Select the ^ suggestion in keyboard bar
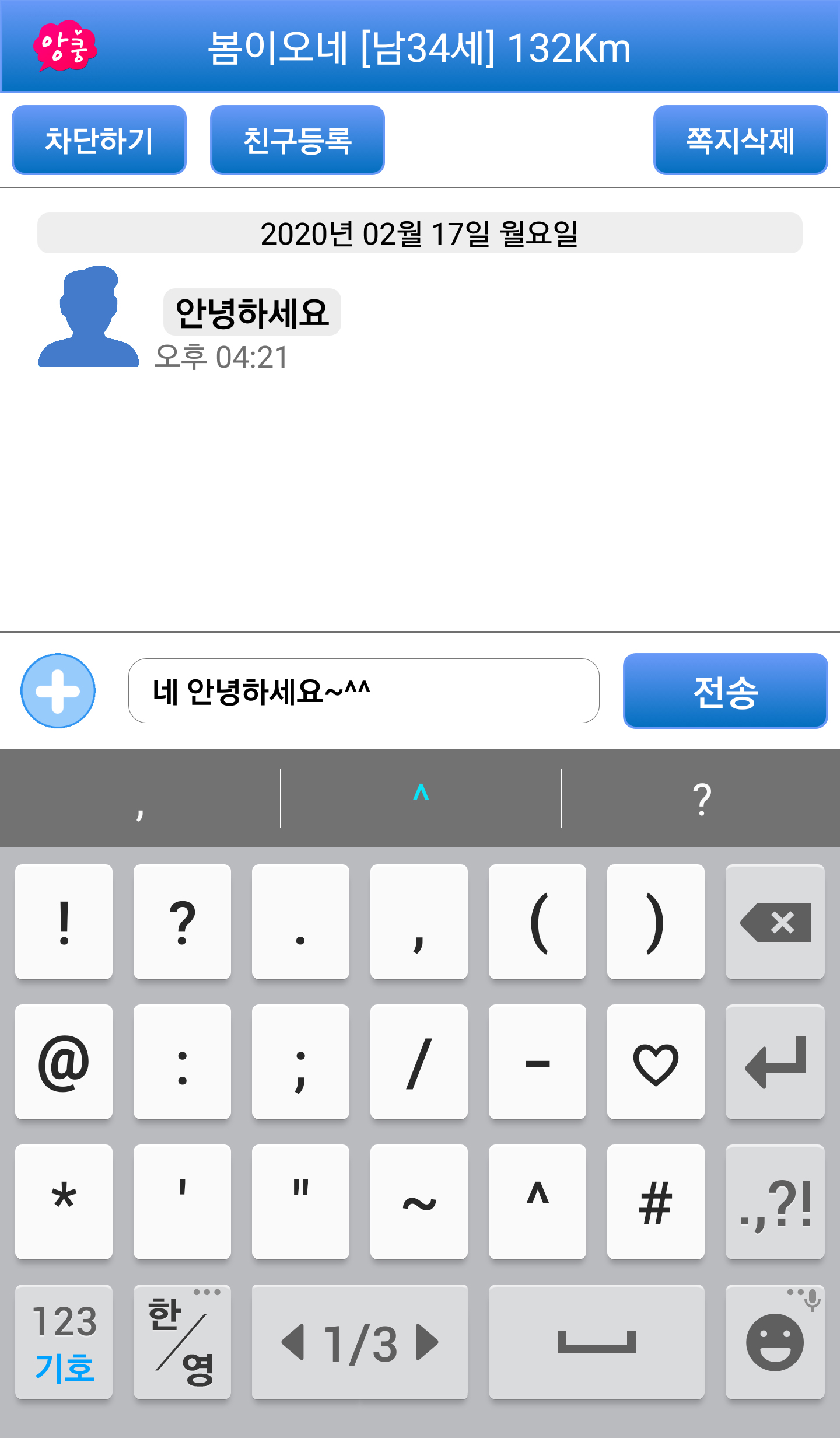 (421, 798)
